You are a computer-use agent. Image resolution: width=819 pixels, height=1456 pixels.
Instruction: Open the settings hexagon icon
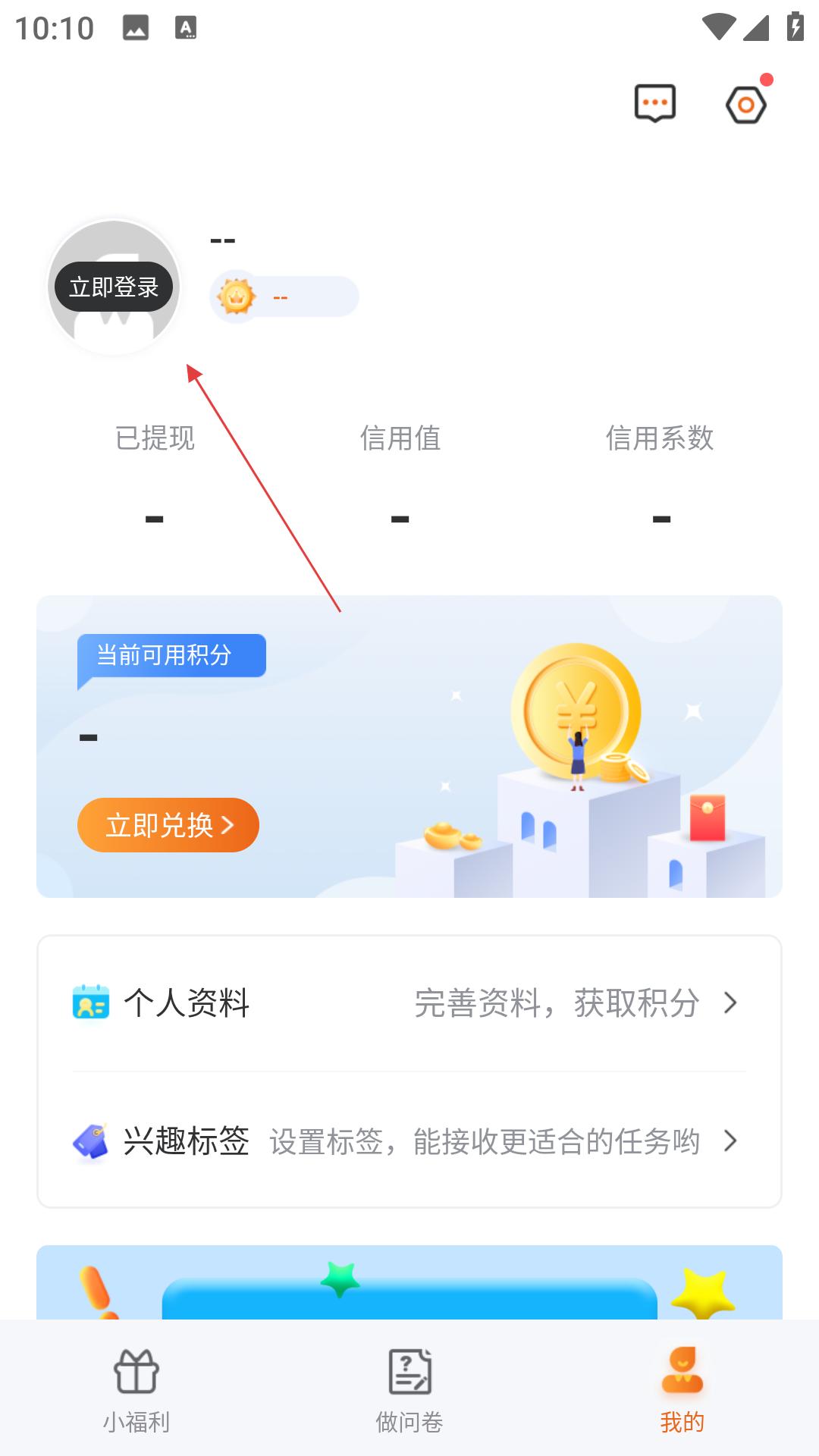tap(746, 105)
